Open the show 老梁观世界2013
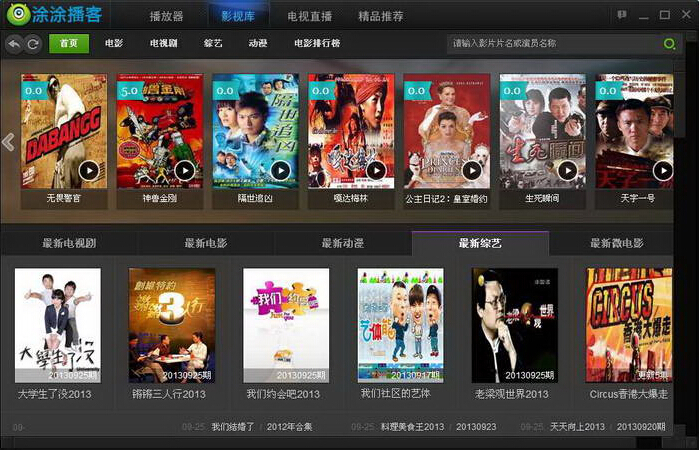This screenshot has width=700, height=450. pos(514,325)
